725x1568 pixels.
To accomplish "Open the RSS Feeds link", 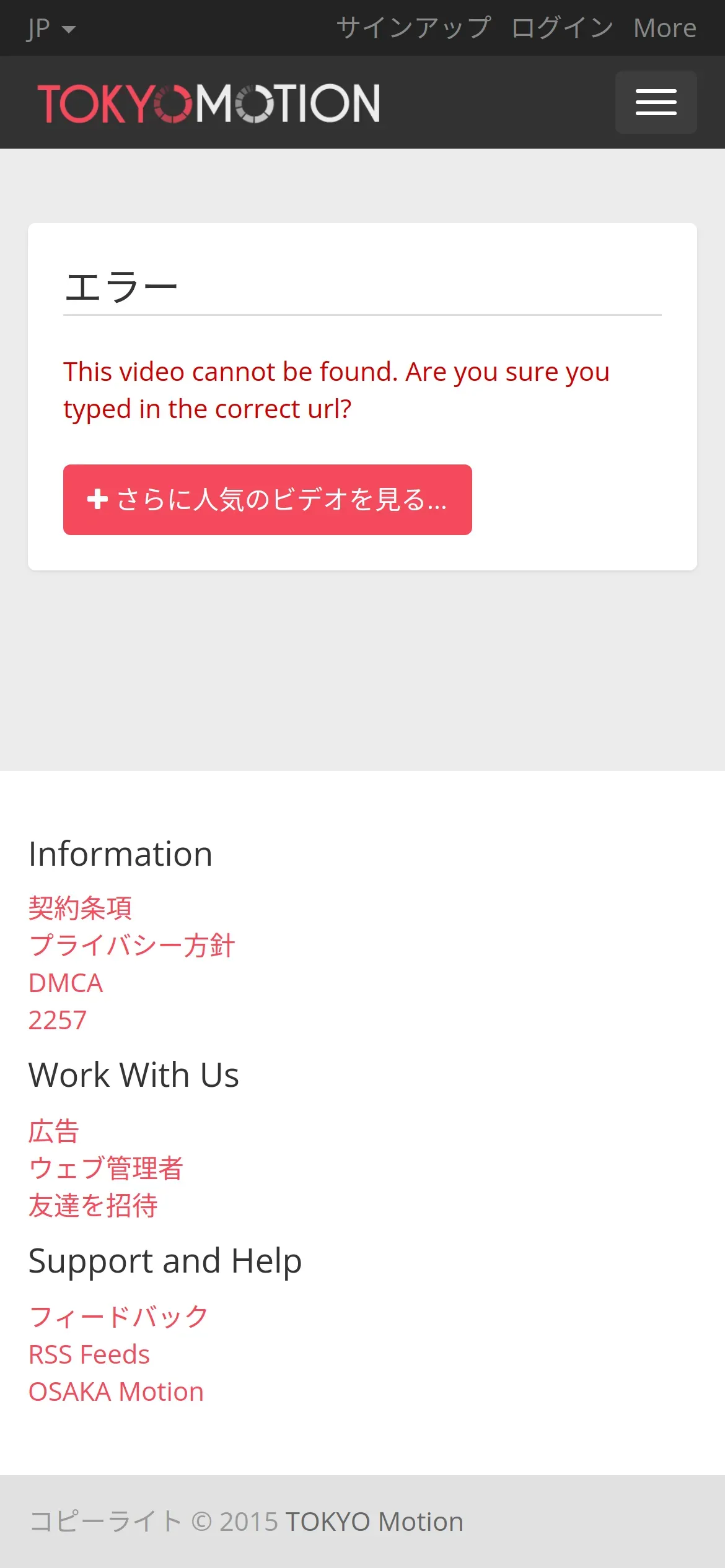I will tap(89, 1354).
